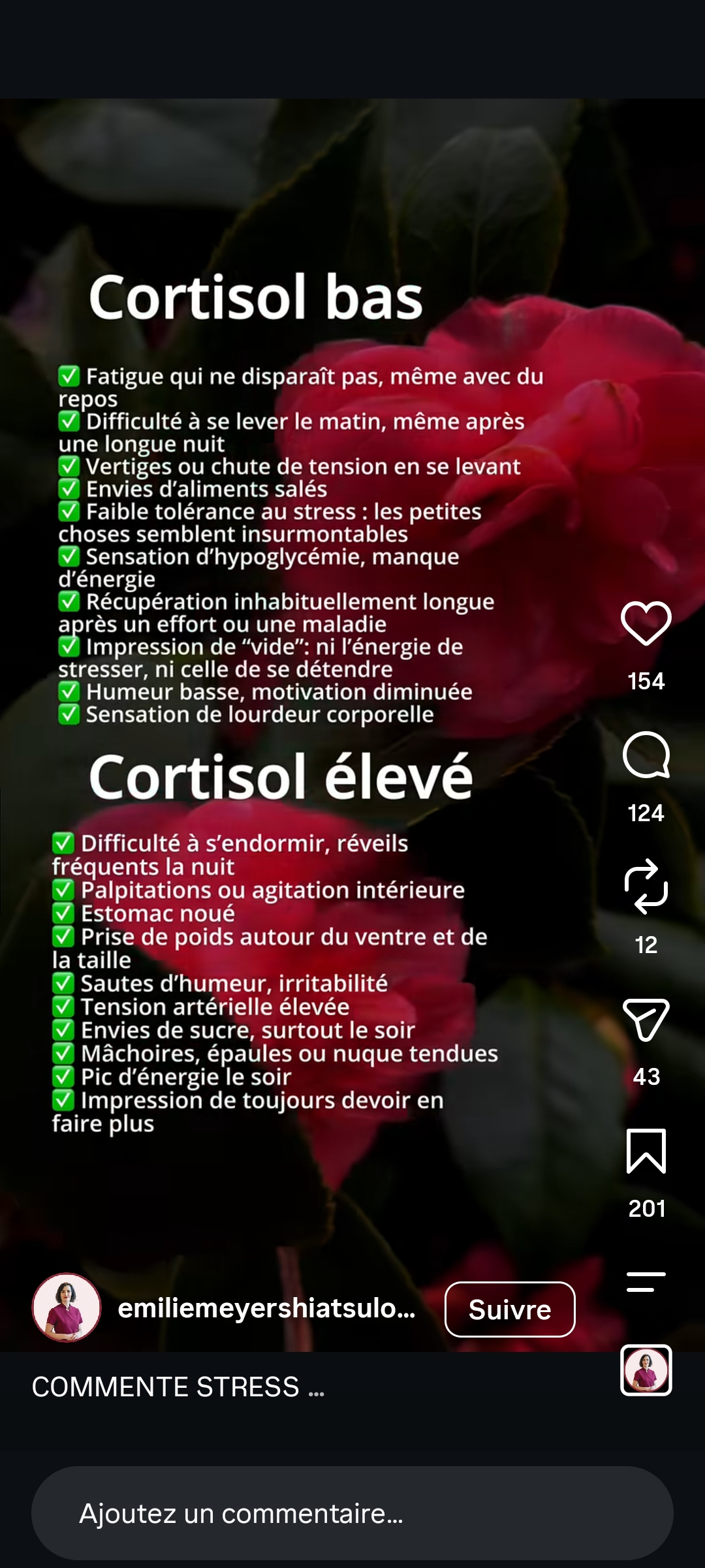Open the emiliemeyershiatsulo username link

[x=266, y=1308]
